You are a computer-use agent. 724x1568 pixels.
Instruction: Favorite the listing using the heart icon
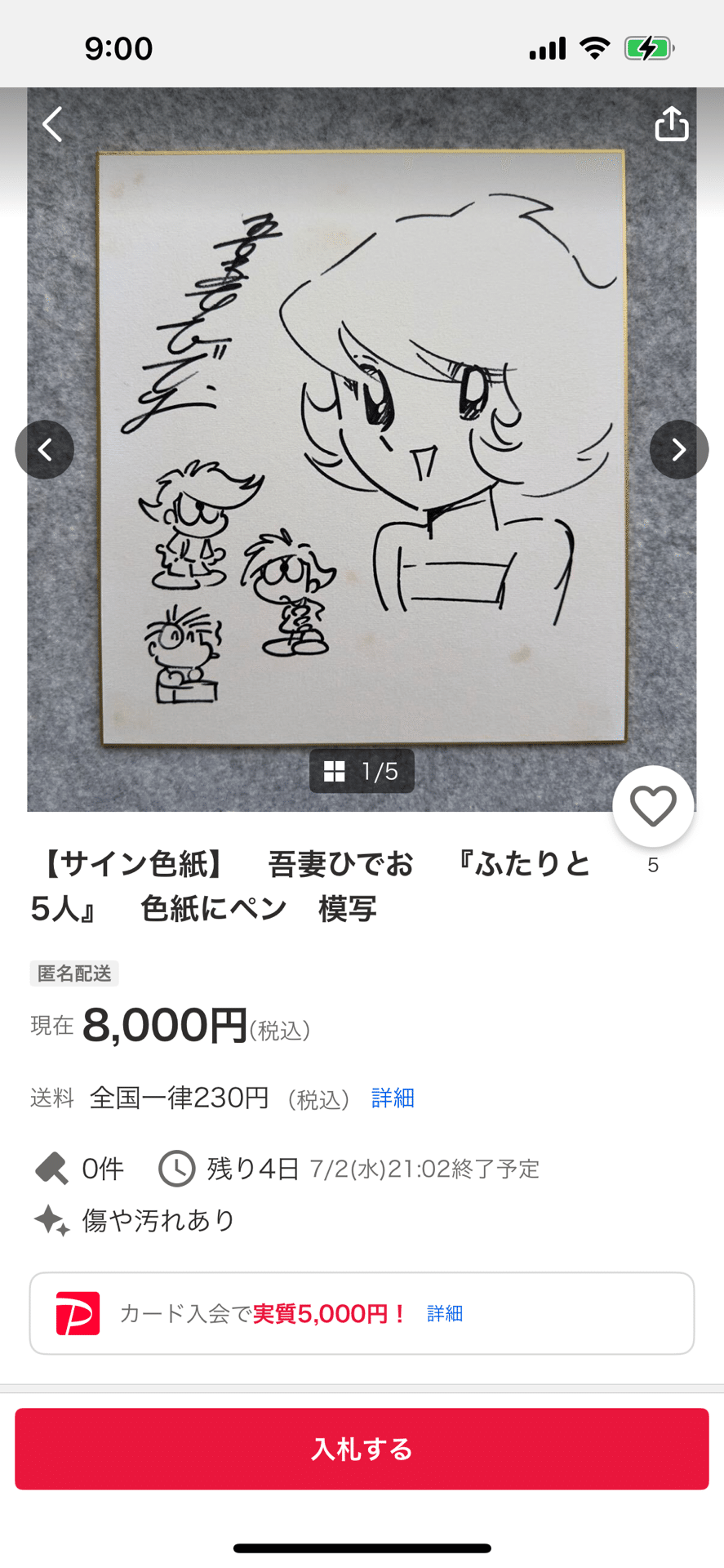[x=652, y=805]
